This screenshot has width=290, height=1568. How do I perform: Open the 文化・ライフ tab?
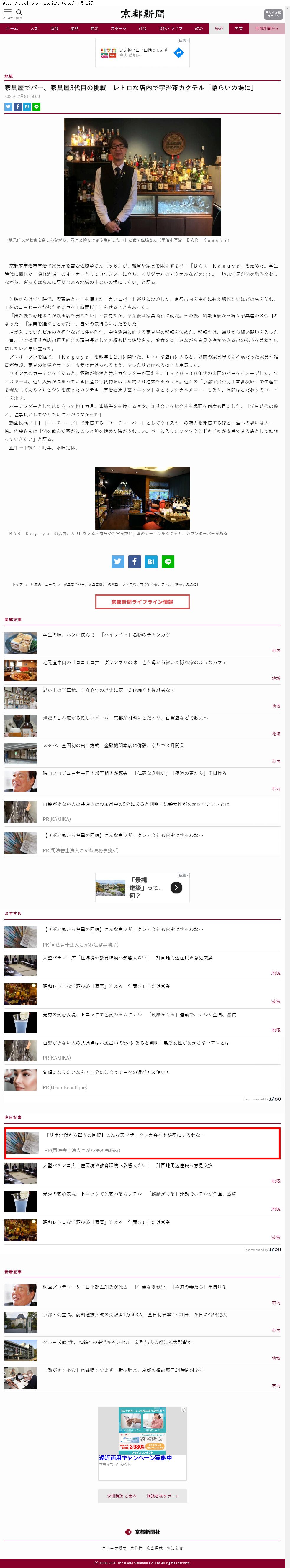(x=171, y=29)
